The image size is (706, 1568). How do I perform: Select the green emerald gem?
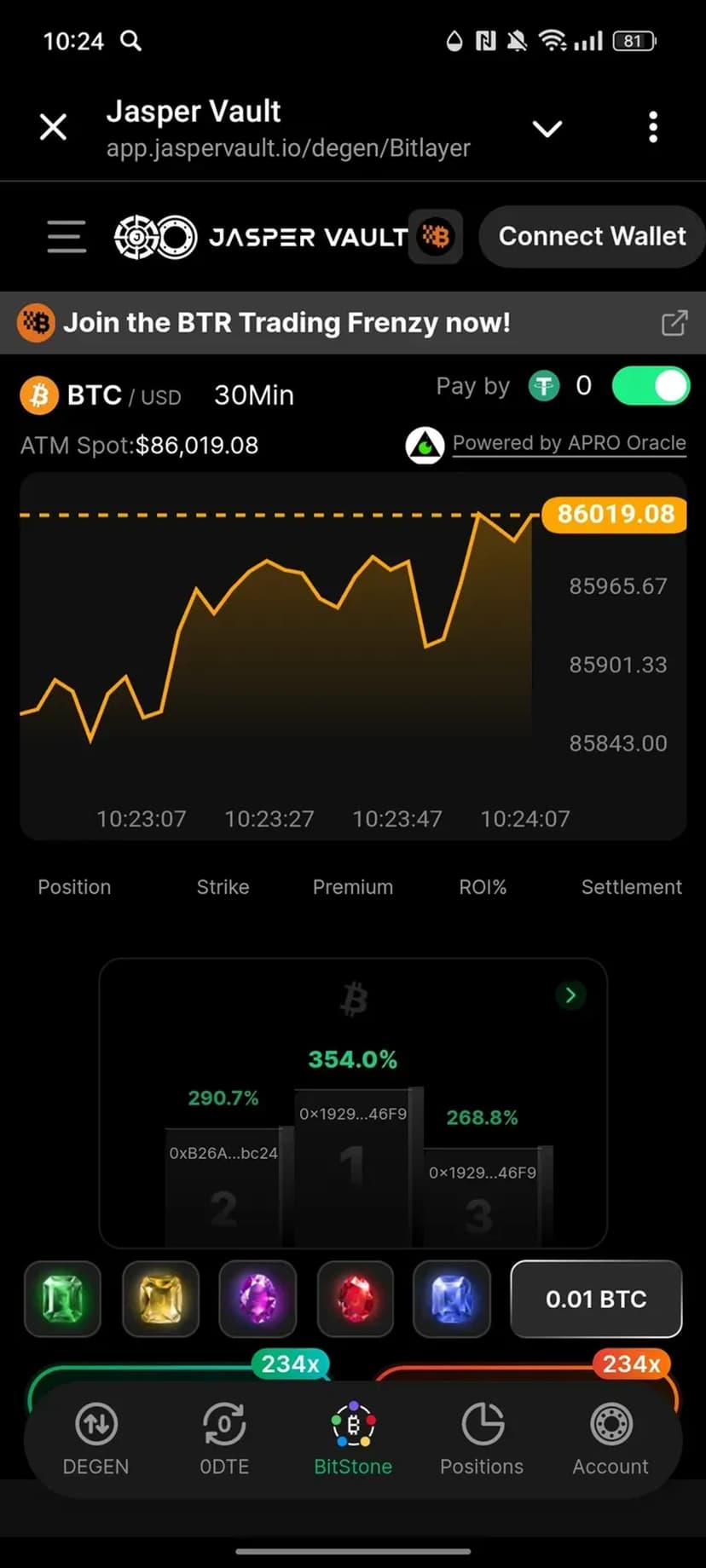click(63, 1299)
